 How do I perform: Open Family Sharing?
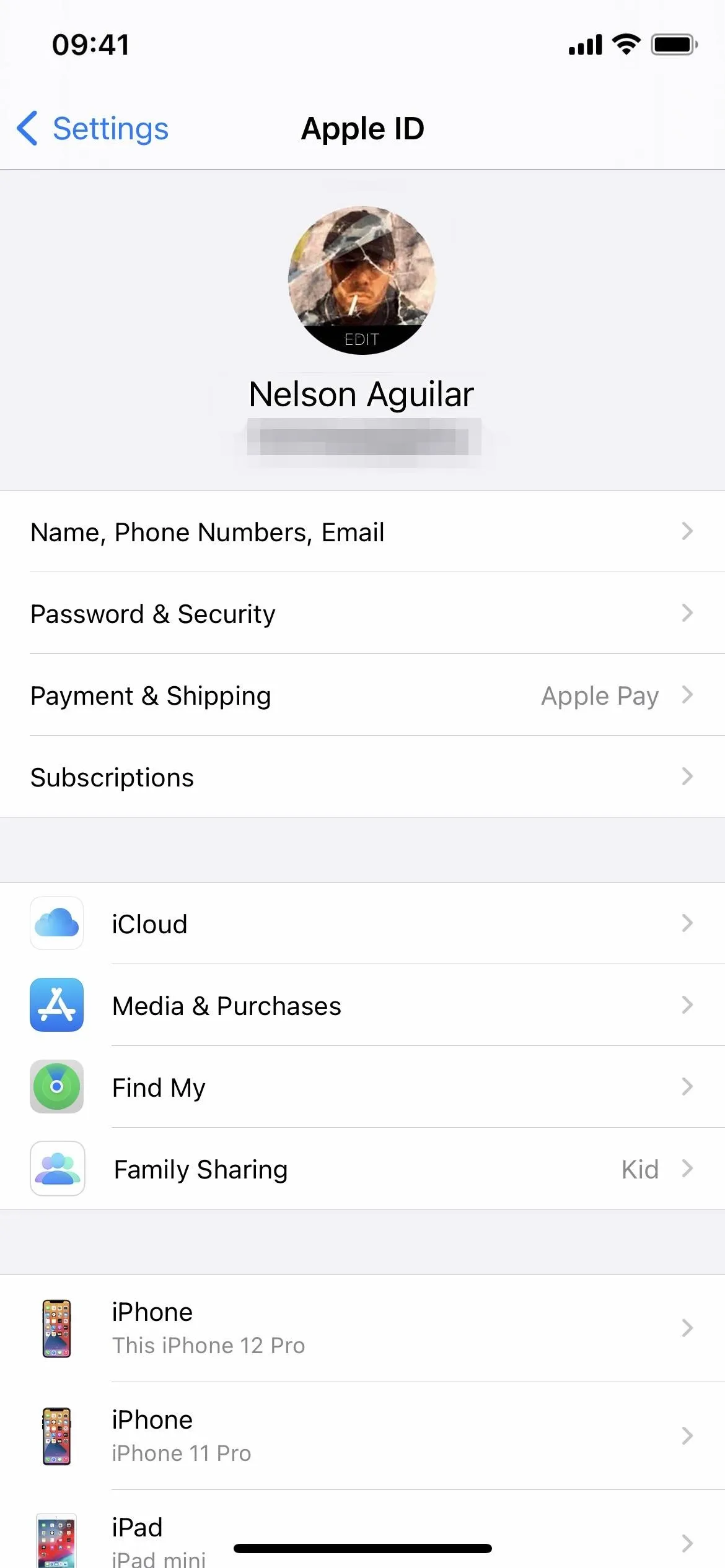tap(362, 1169)
